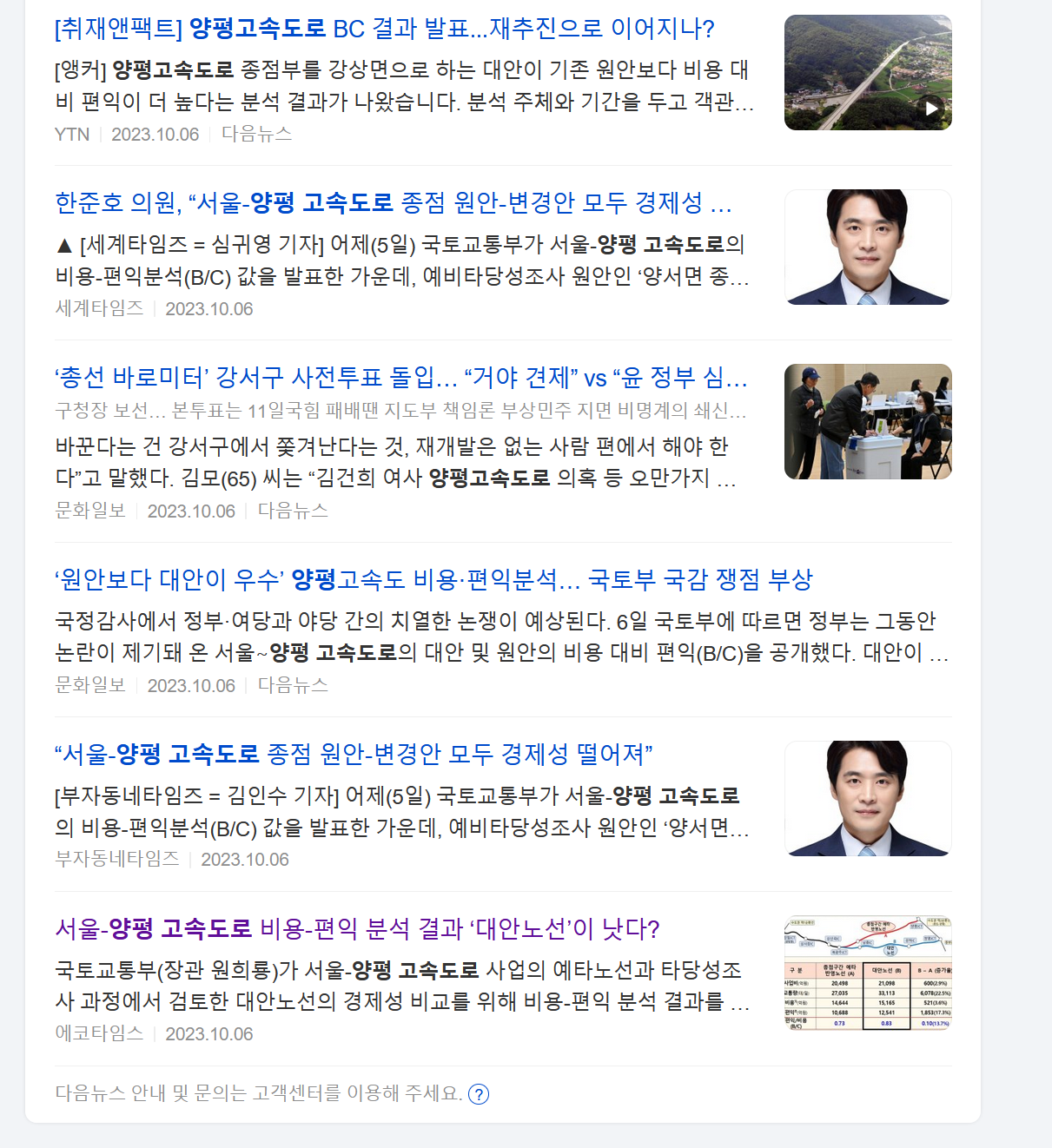Open the 총선 바로미터 강서구 사전투표 article
Viewport: 1052px width, 1148px height.
[400, 378]
